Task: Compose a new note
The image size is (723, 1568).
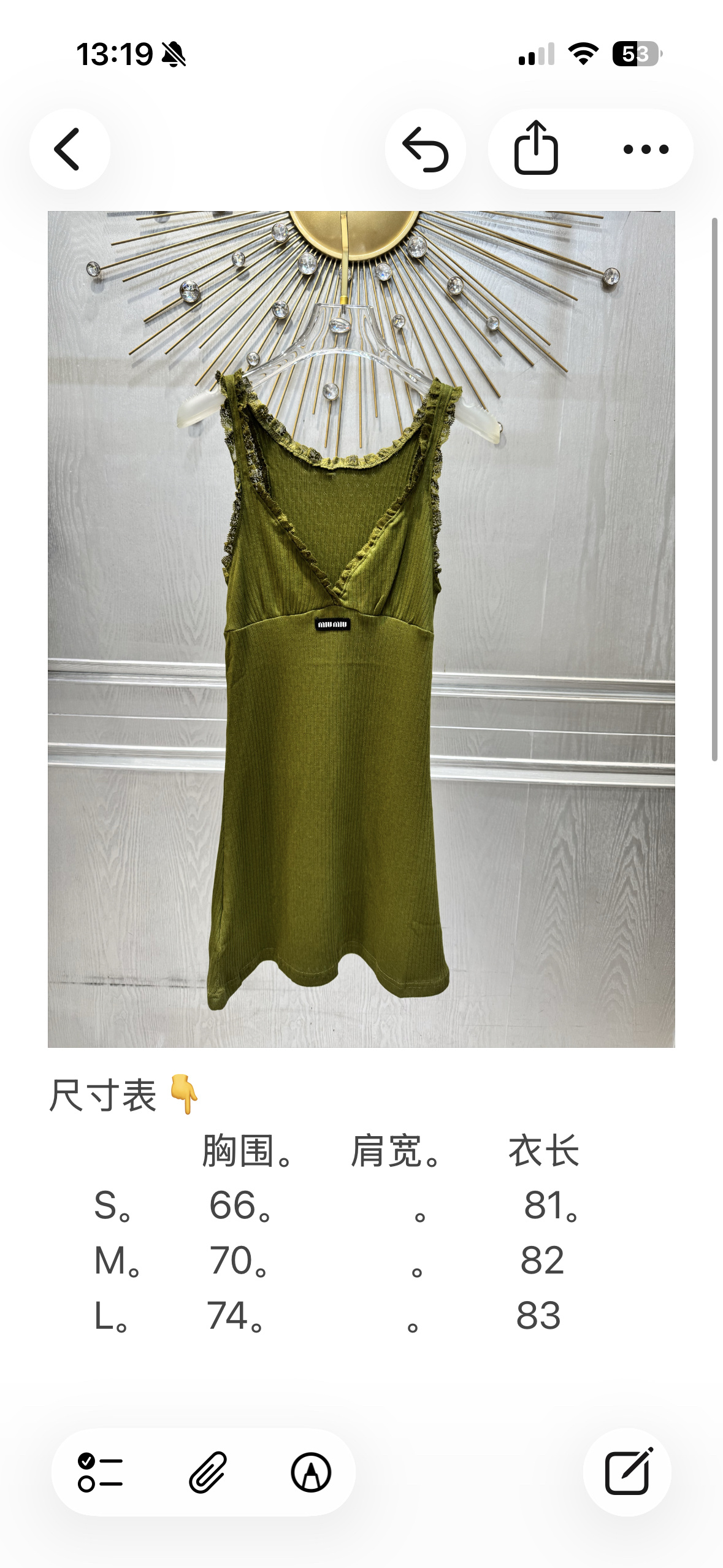Action: pos(627,1472)
